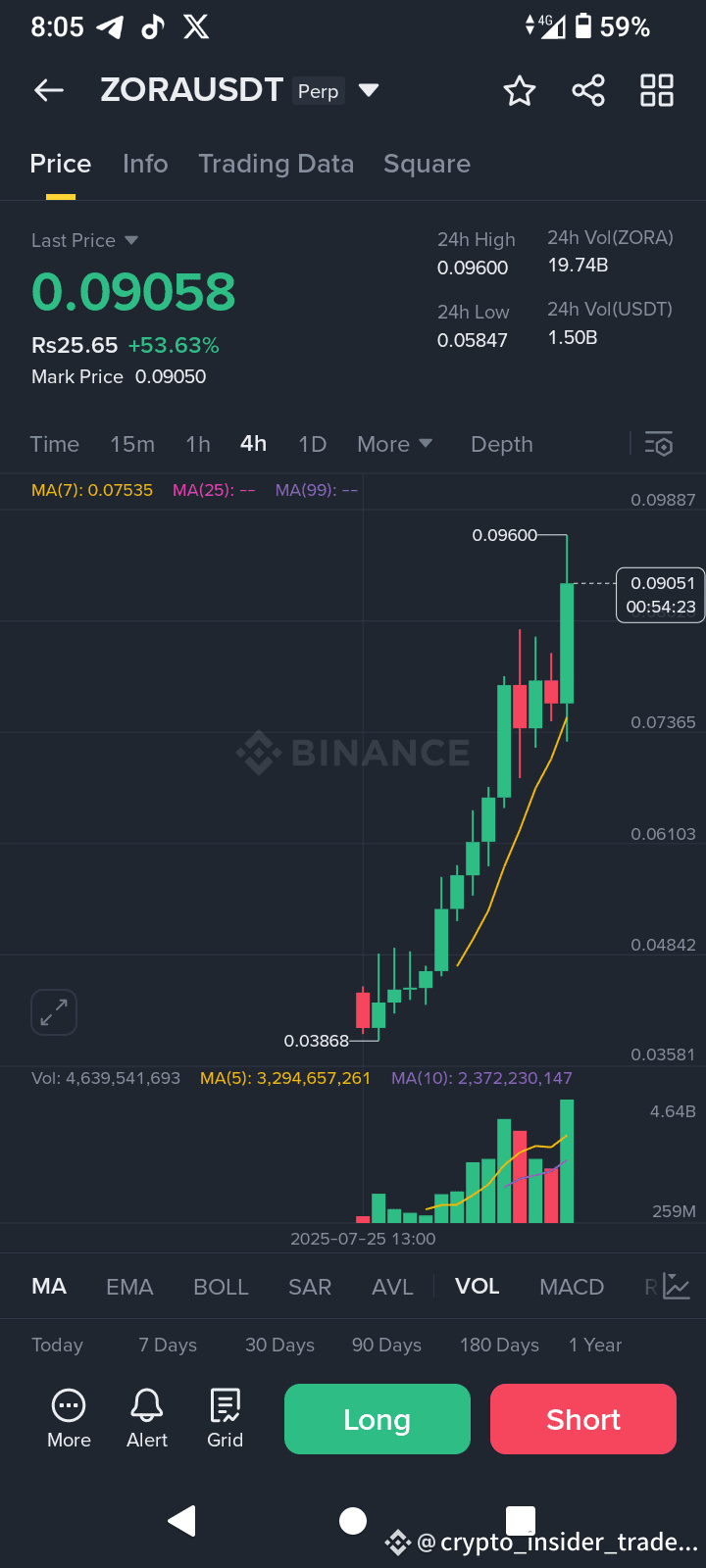Favorite ZORAUSDT using the star icon
The height and width of the screenshot is (1568, 706).
pos(520,90)
